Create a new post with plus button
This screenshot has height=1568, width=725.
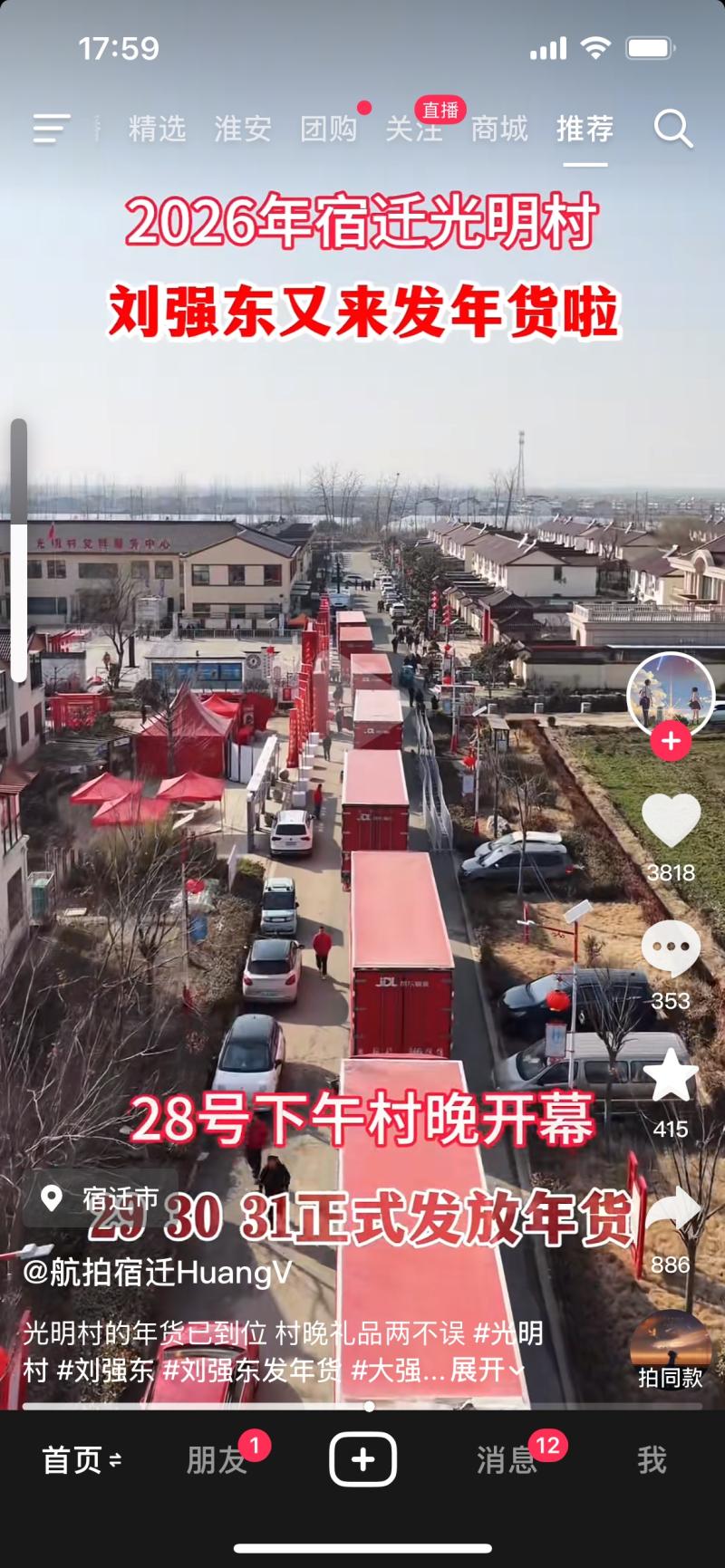[362, 1459]
